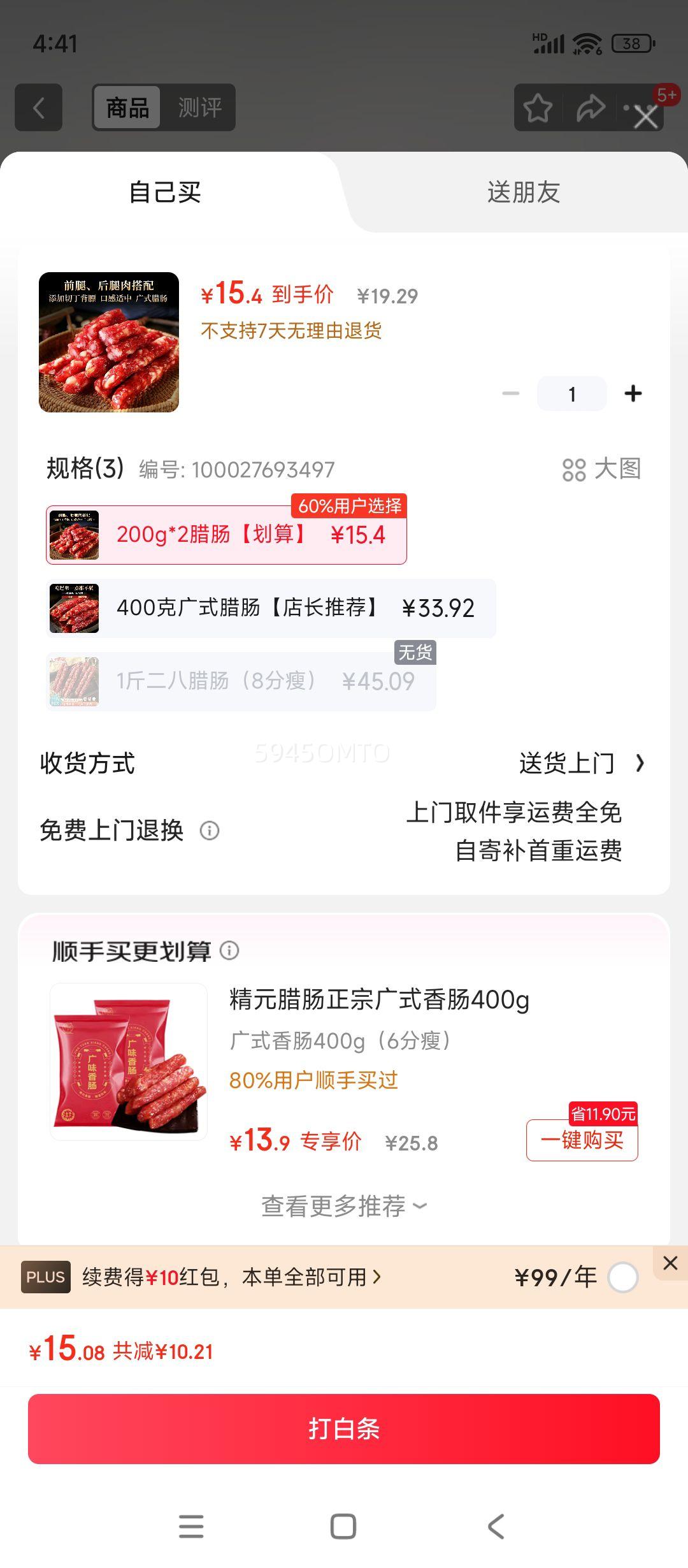The height and width of the screenshot is (1568, 688).
Task: Show info about 顺手买更划算
Action: pyautogui.click(x=229, y=950)
